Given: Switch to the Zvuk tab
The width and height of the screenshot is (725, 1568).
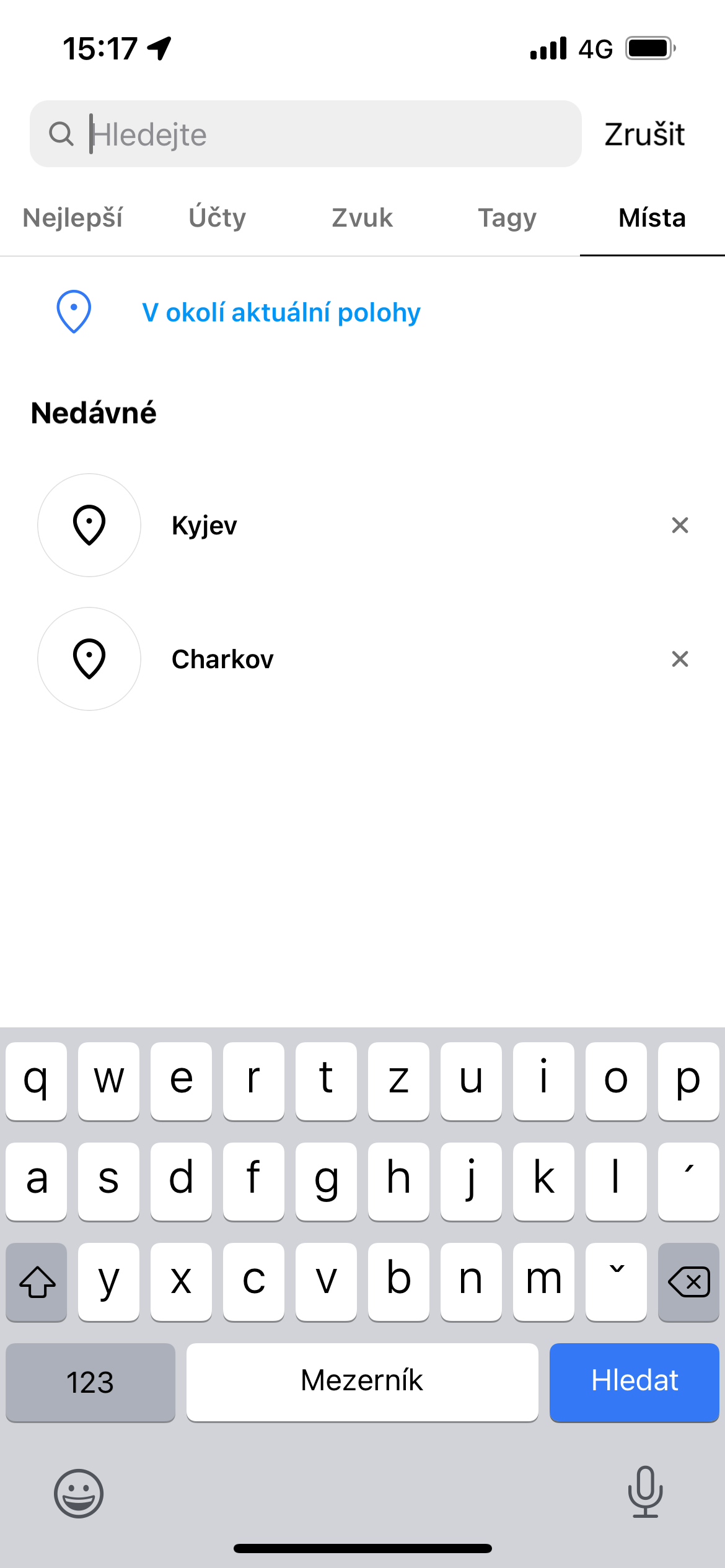Looking at the screenshot, I should [361, 217].
